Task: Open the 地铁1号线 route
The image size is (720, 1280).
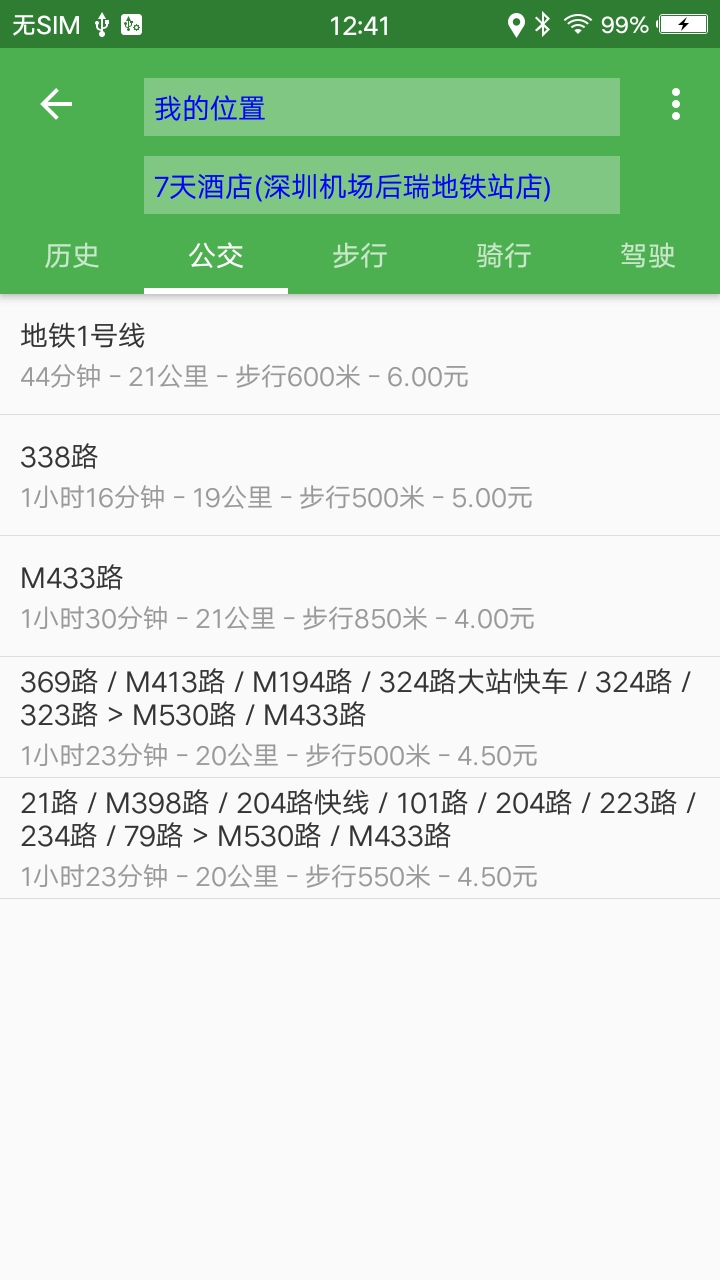Action: click(x=360, y=355)
